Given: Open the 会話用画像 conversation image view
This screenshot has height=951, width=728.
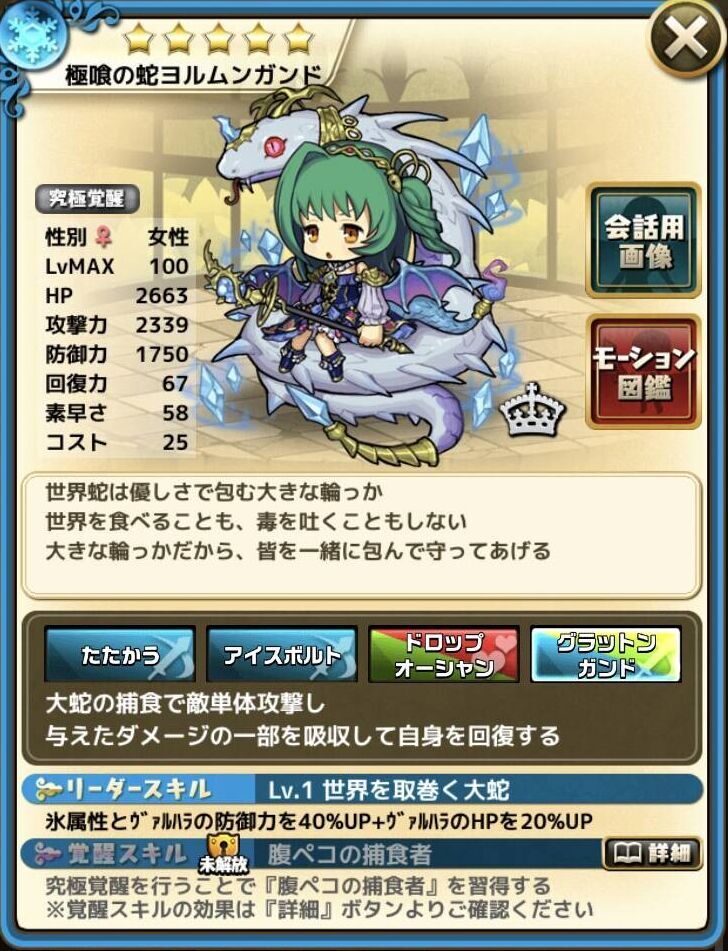Looking at the screenshot, I should (643, 241).
